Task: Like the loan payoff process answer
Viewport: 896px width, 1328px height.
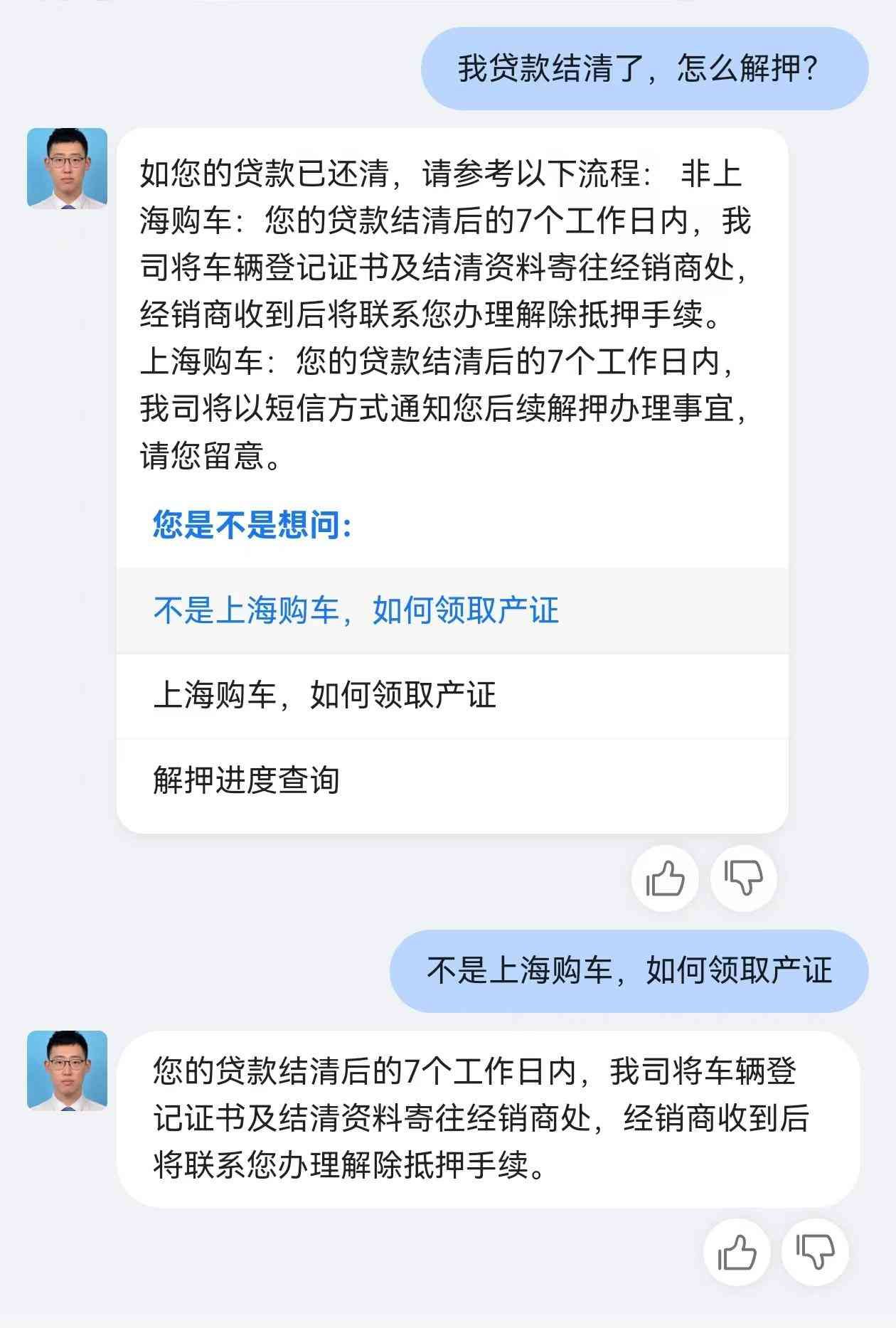Action: pos(665,878)
